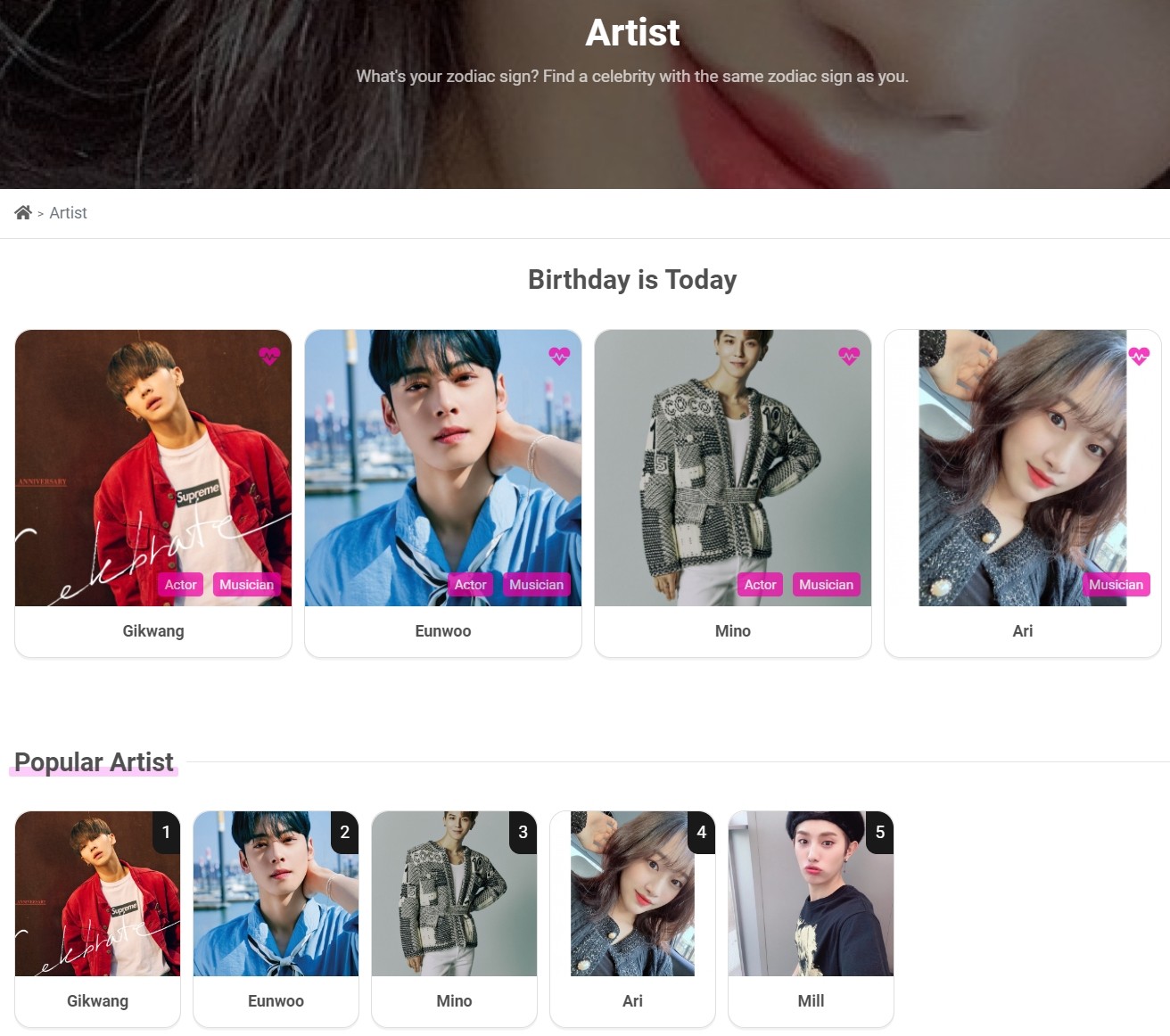This screenshot has height=1036, width=1170.
Task: Open the Artist breadcrumb link
Action: [68, 213]
